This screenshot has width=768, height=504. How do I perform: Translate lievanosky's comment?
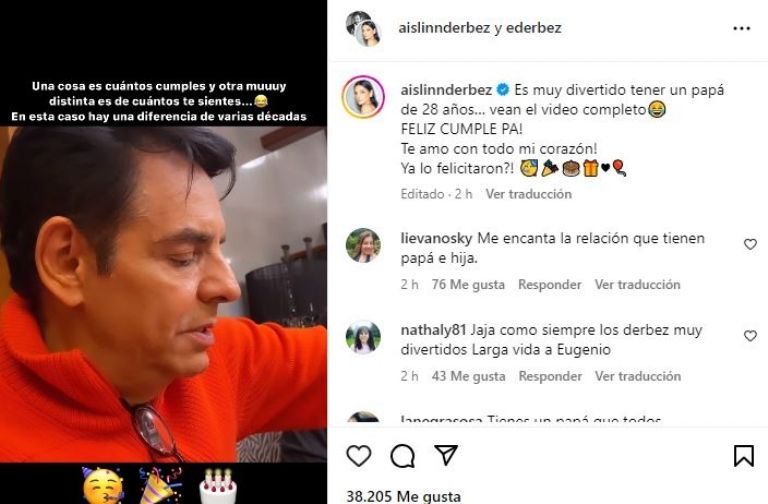coord(637,285)
